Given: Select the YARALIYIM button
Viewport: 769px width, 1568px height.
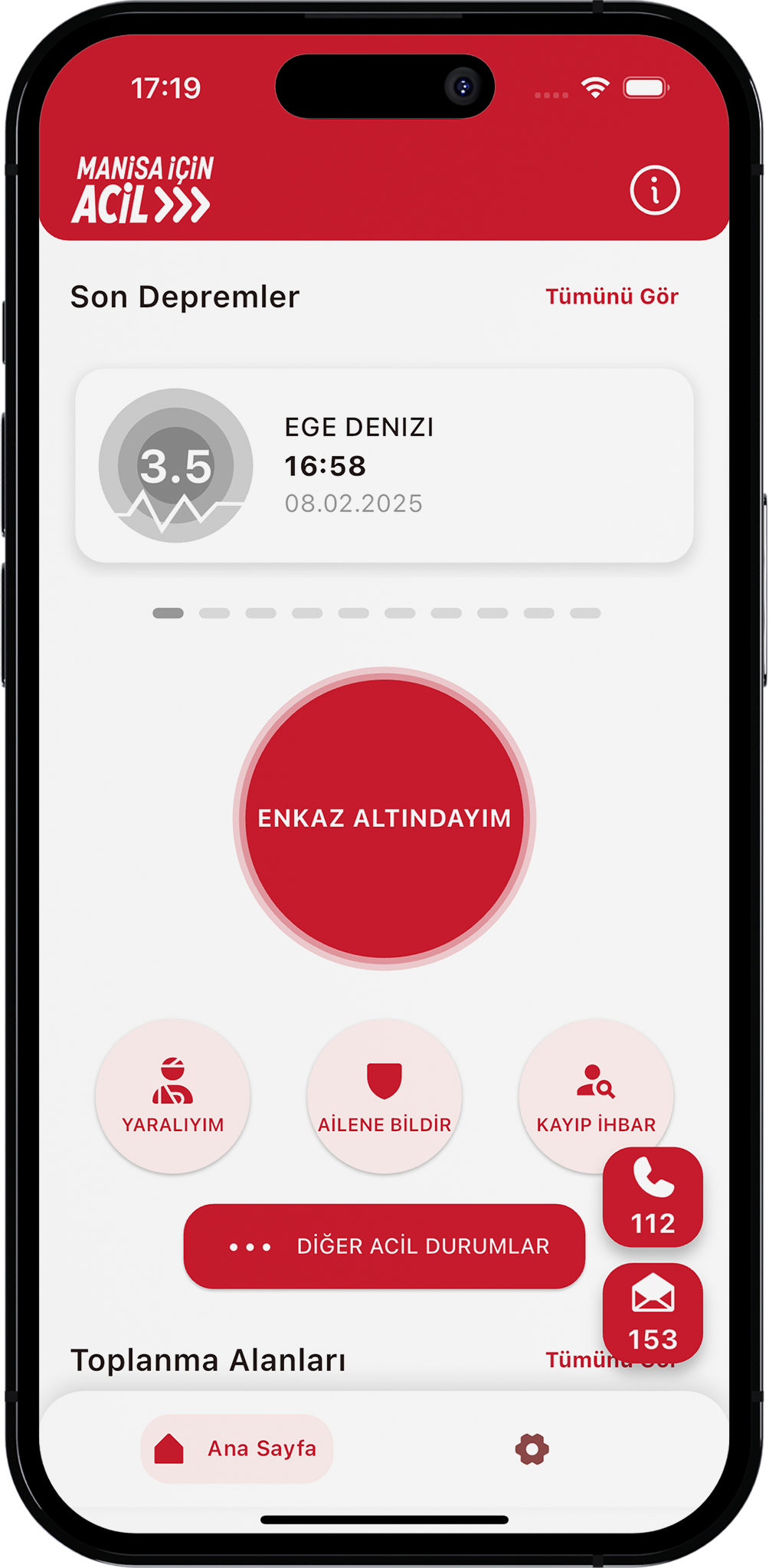Looking at the screenshot, I should (173, 1095).
